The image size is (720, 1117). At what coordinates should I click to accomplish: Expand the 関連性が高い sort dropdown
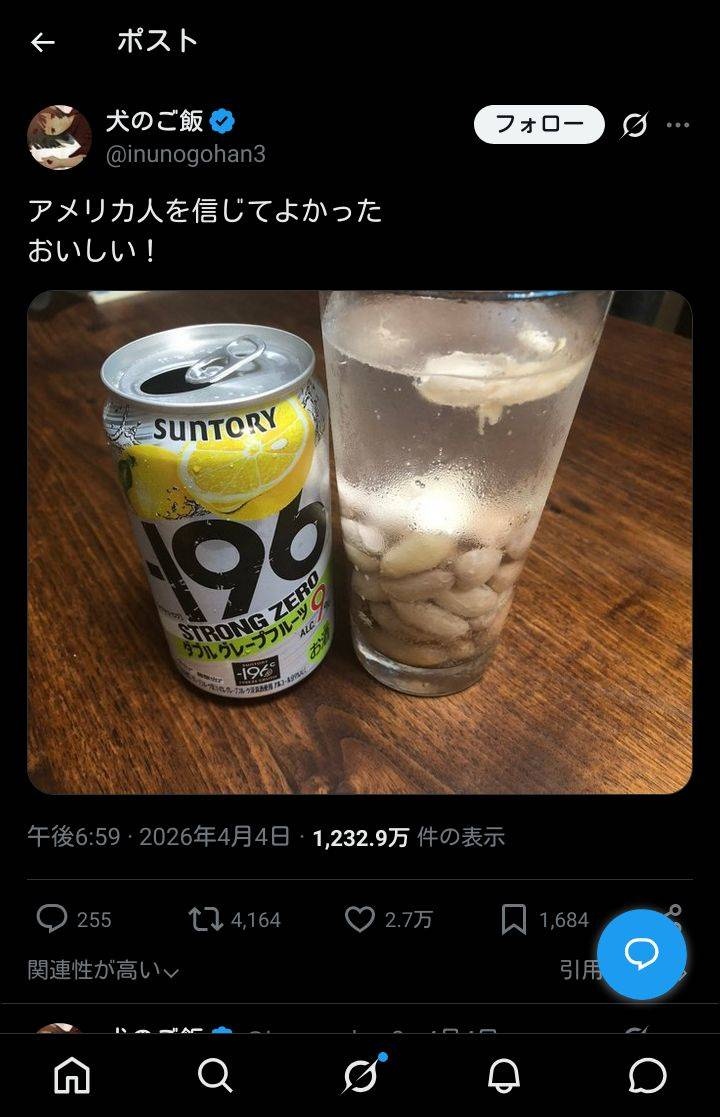pyautogui.click(x=103, y=970)
